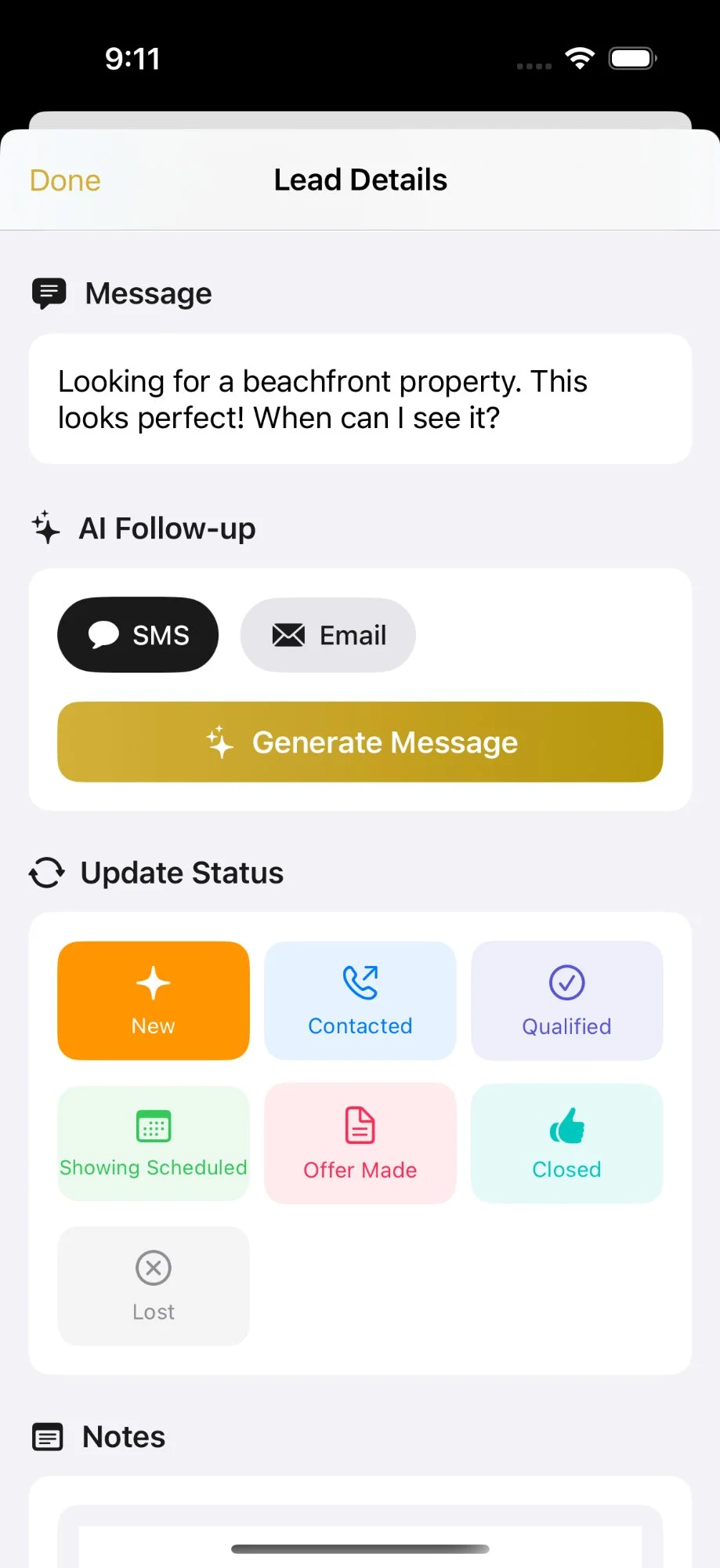The width and height of the screenshot is (720, 1568).
Task: Click the Notes section icon
Action: 48,1437
